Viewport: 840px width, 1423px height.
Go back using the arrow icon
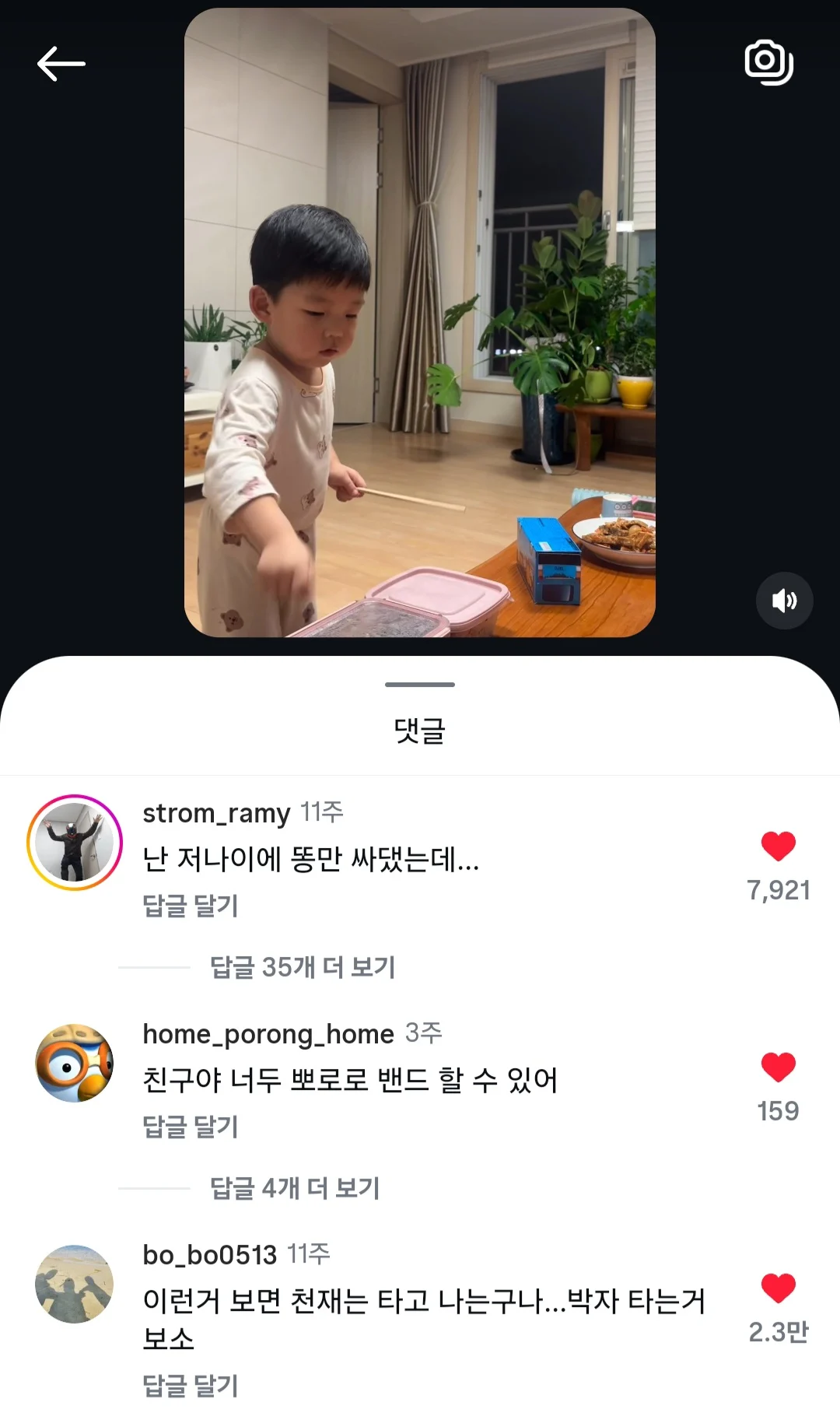(61, 64)
